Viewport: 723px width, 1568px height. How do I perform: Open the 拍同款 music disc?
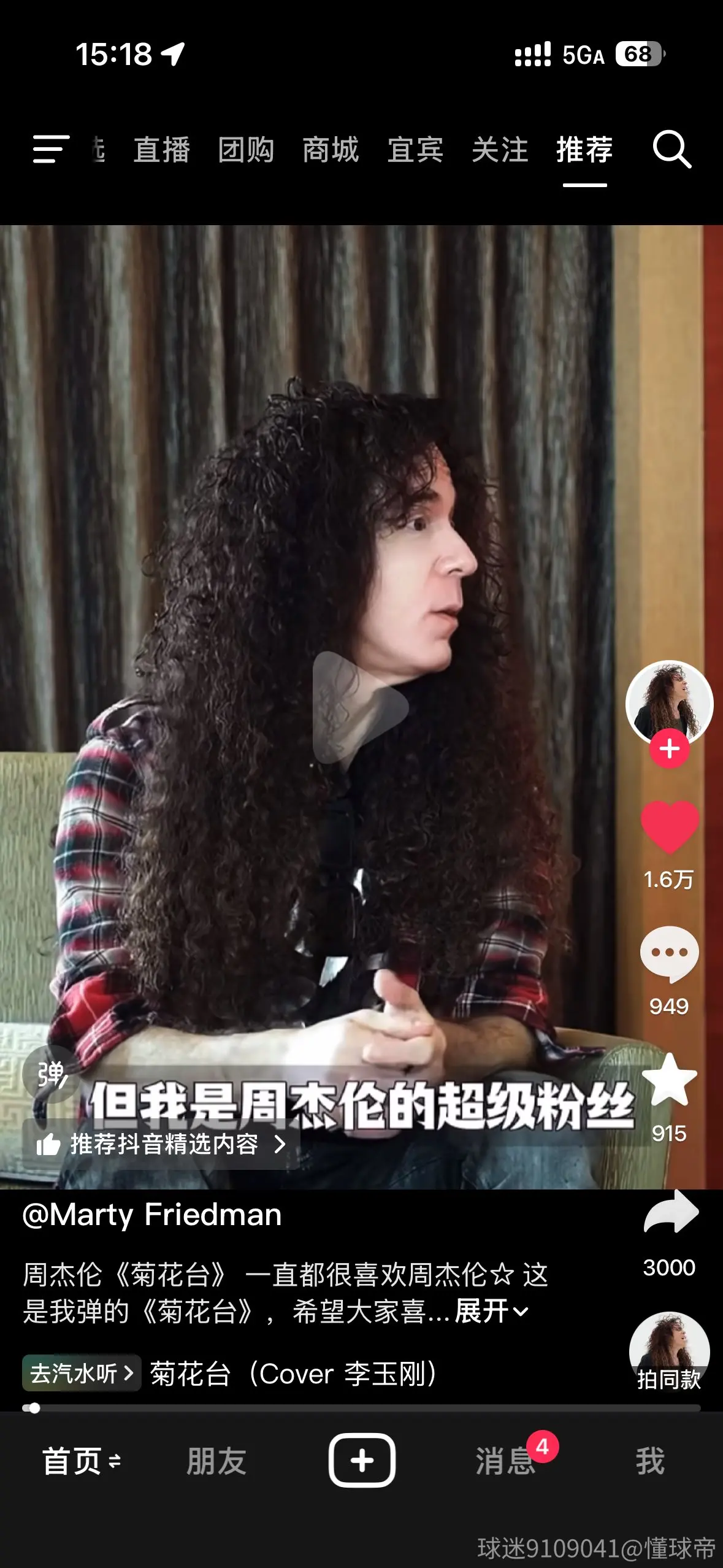pyautogui.click(x=670, y=1352)
